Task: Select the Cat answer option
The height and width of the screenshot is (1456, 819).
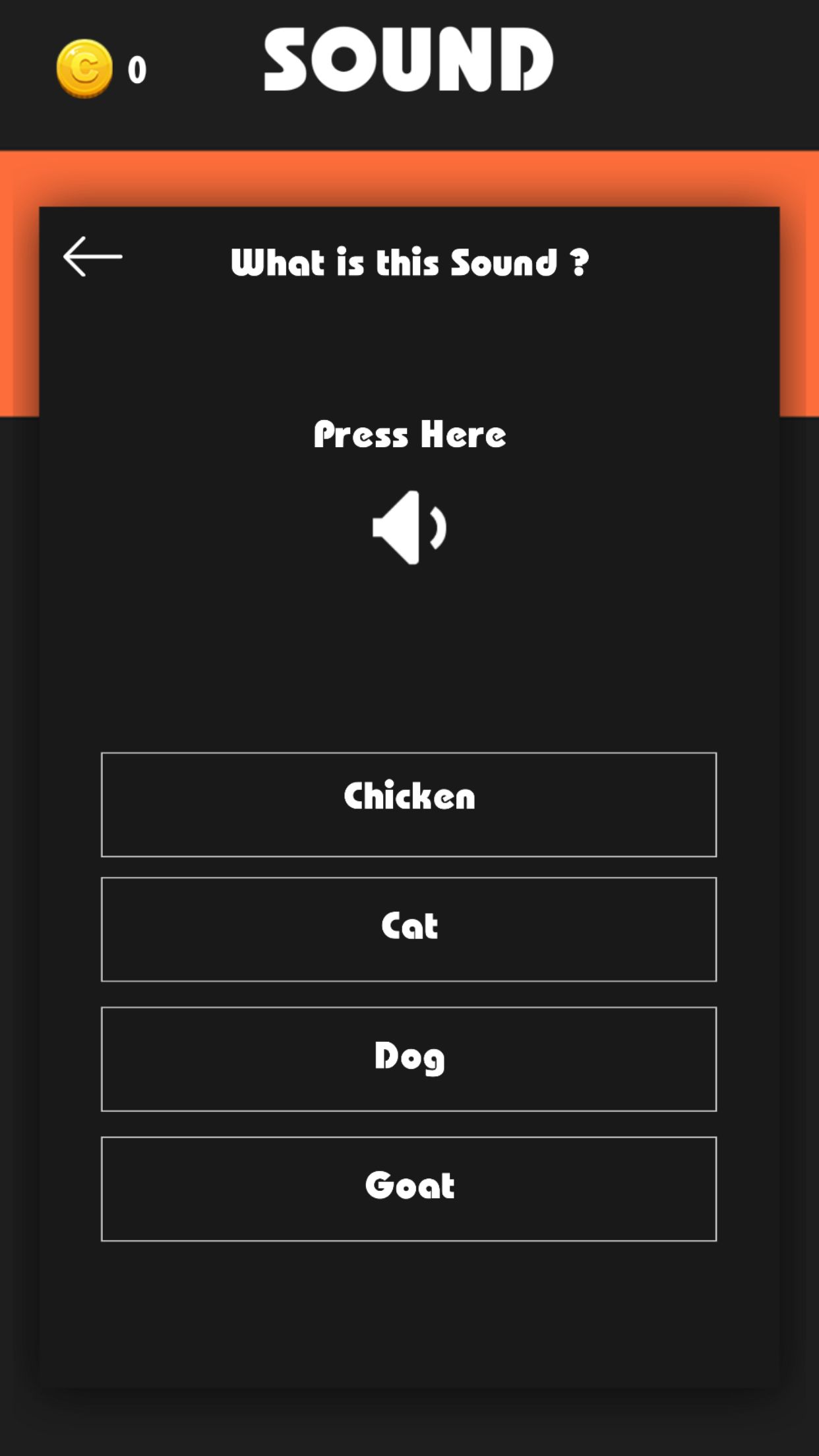Action: (409, 929)
